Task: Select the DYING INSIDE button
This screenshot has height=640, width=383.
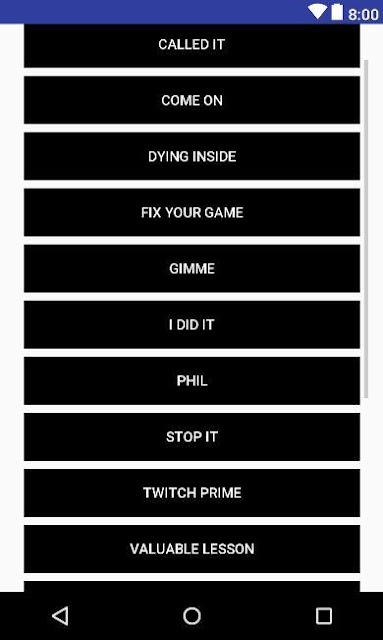Action: coord(192,156)
